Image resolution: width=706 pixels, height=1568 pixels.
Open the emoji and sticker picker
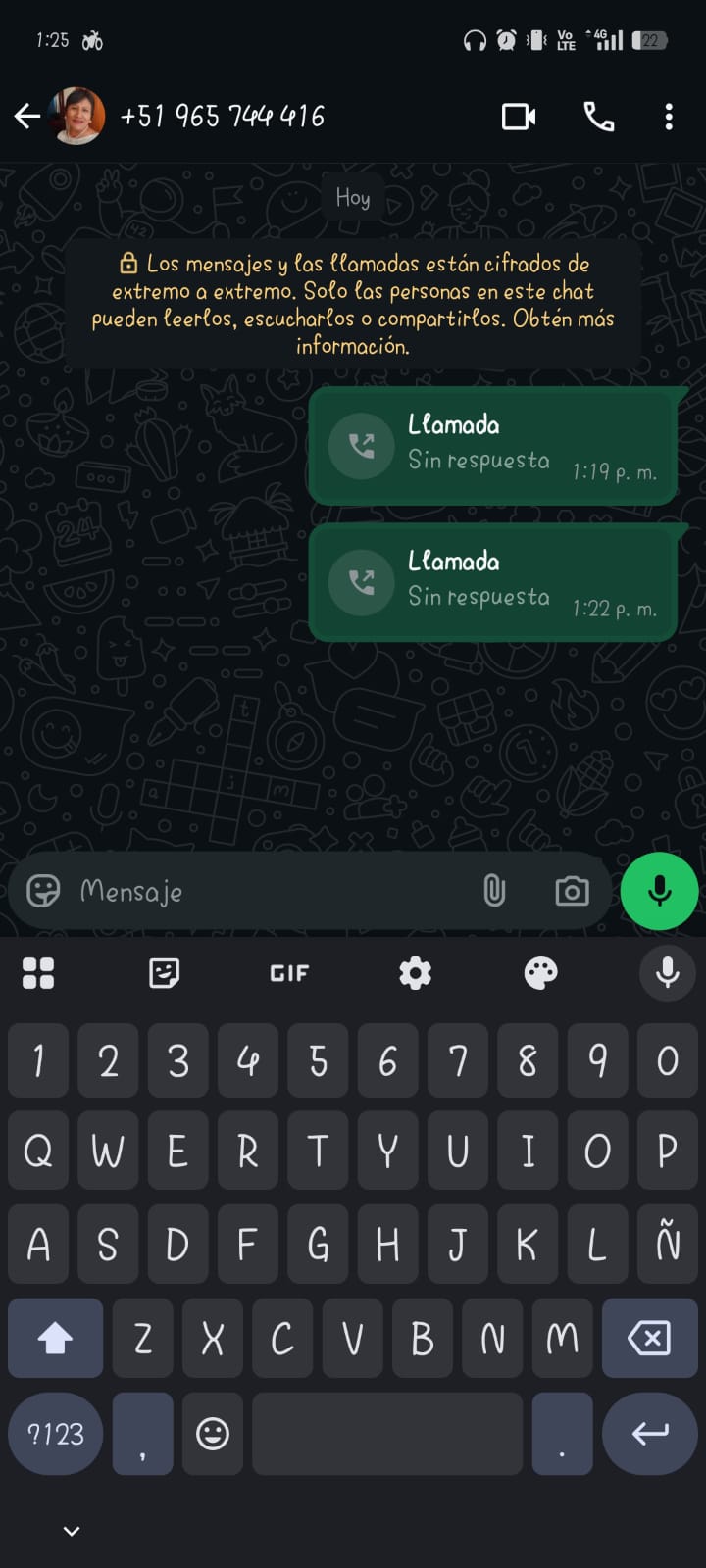click(43, 891)
